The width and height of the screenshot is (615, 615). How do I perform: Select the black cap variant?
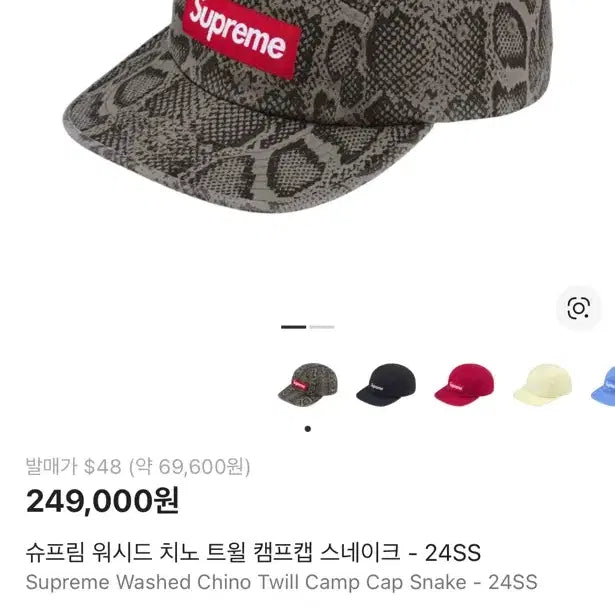386,384
